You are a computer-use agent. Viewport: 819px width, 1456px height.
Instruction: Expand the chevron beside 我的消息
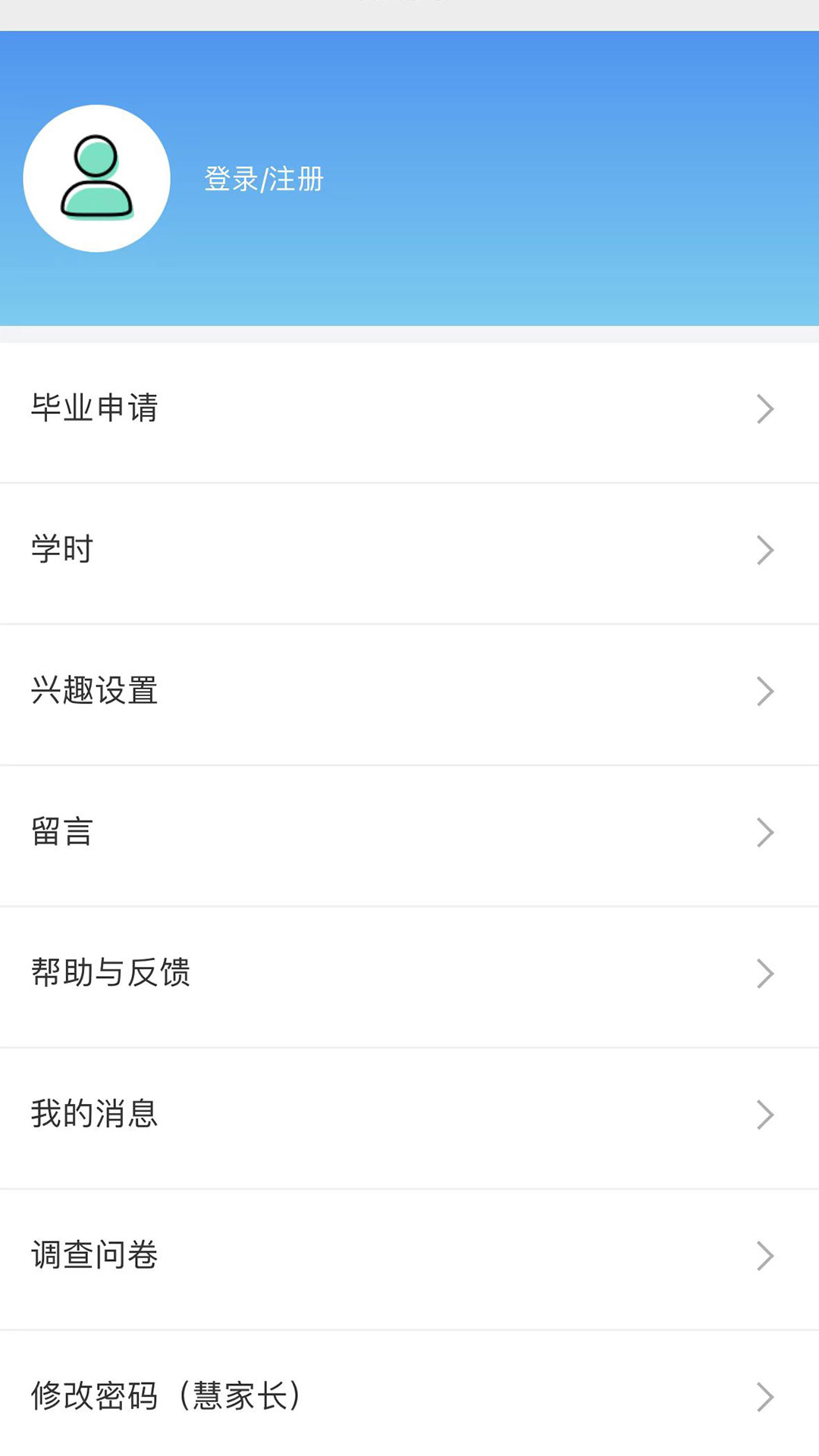tap(765, 1115)
